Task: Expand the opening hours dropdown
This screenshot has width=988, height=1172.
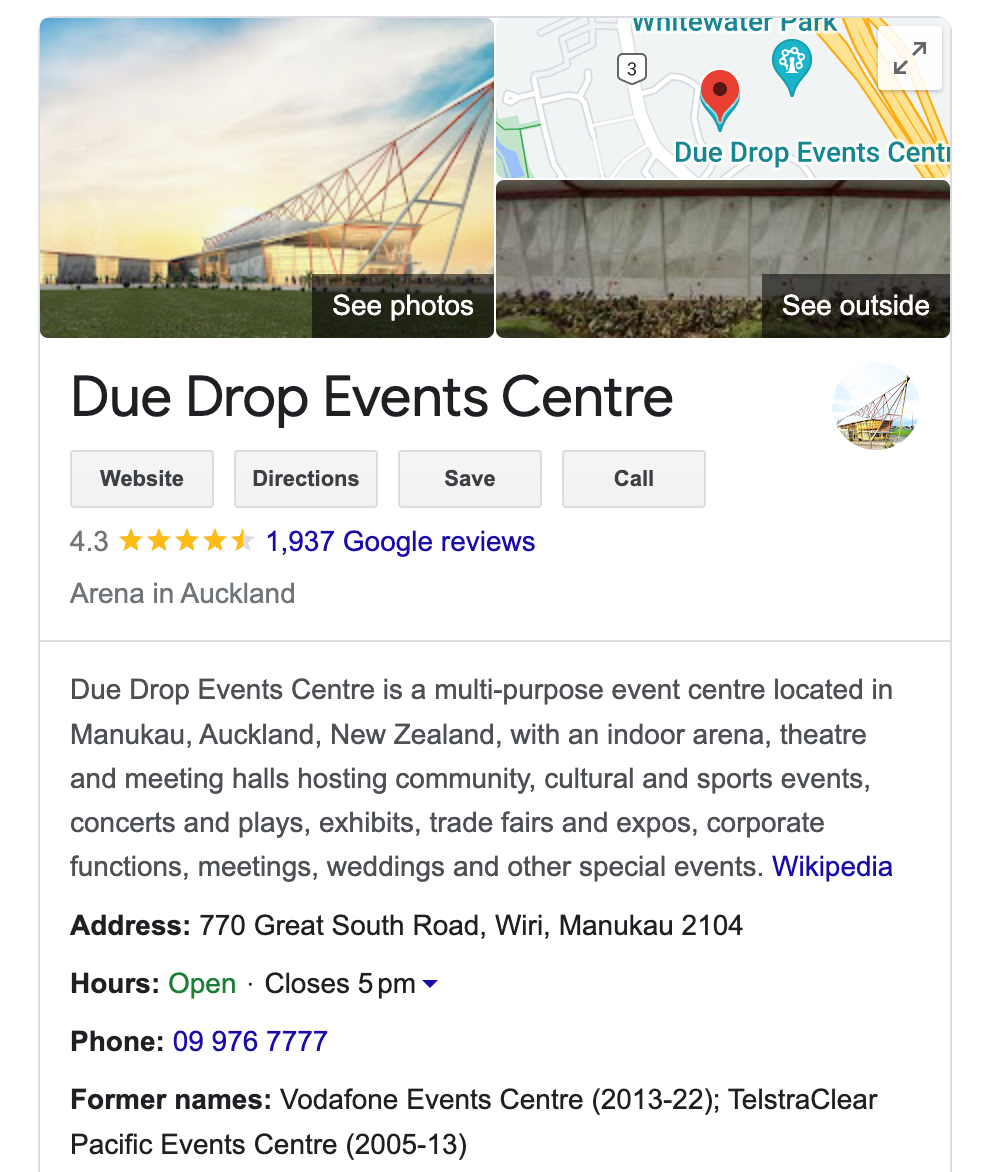Action: tap(430, 984)
